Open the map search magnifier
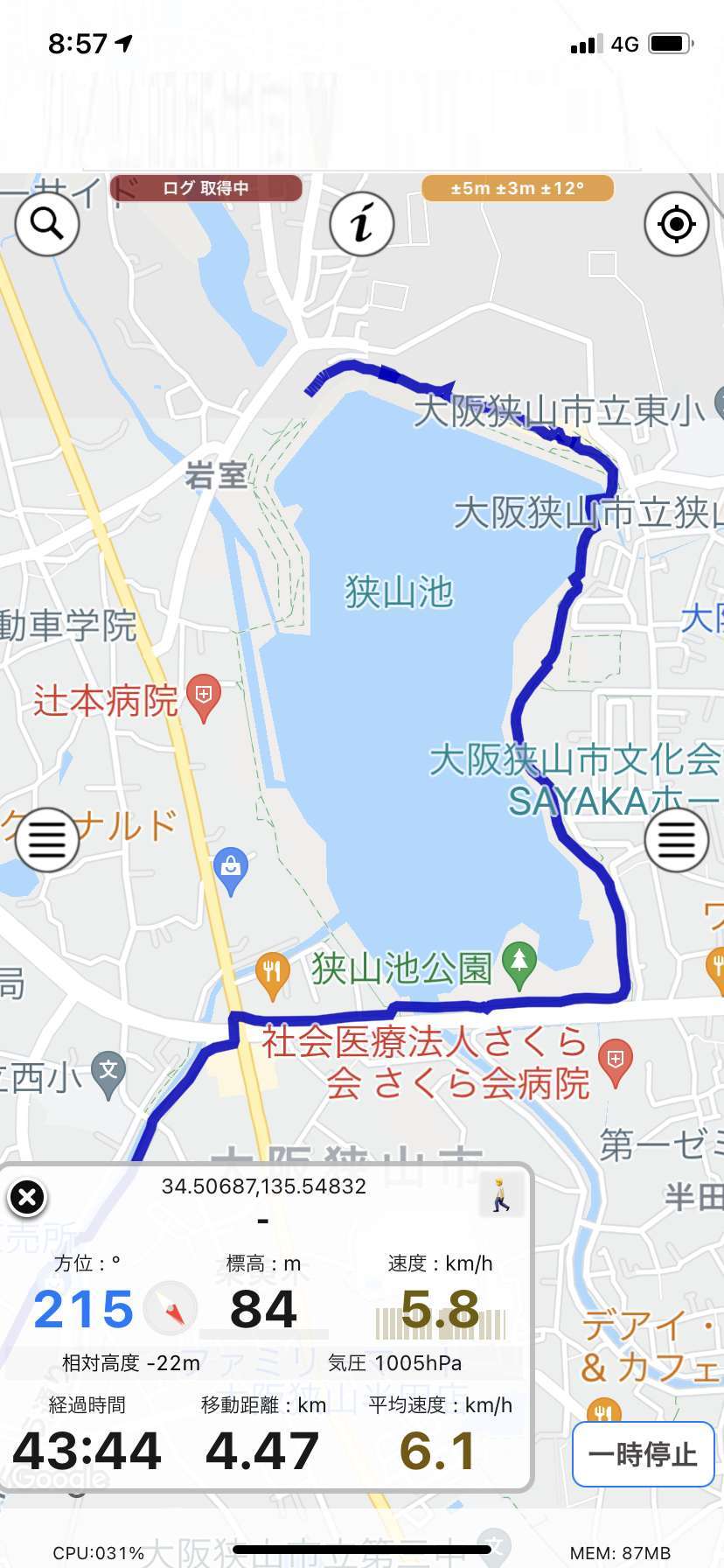 47,224
